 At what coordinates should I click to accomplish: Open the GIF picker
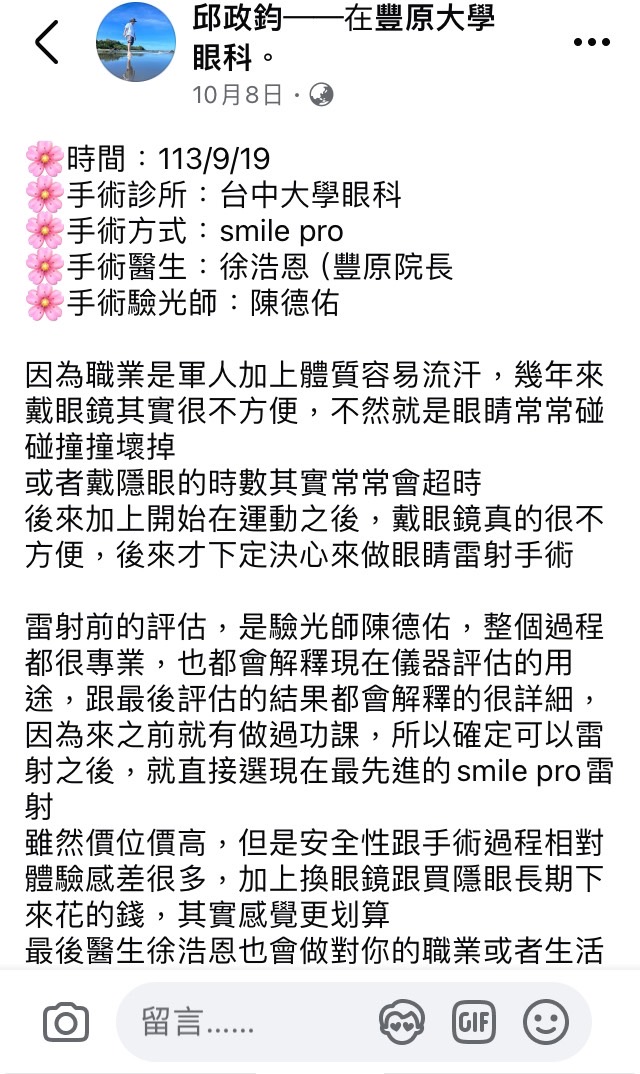[x=474, y=1023]
